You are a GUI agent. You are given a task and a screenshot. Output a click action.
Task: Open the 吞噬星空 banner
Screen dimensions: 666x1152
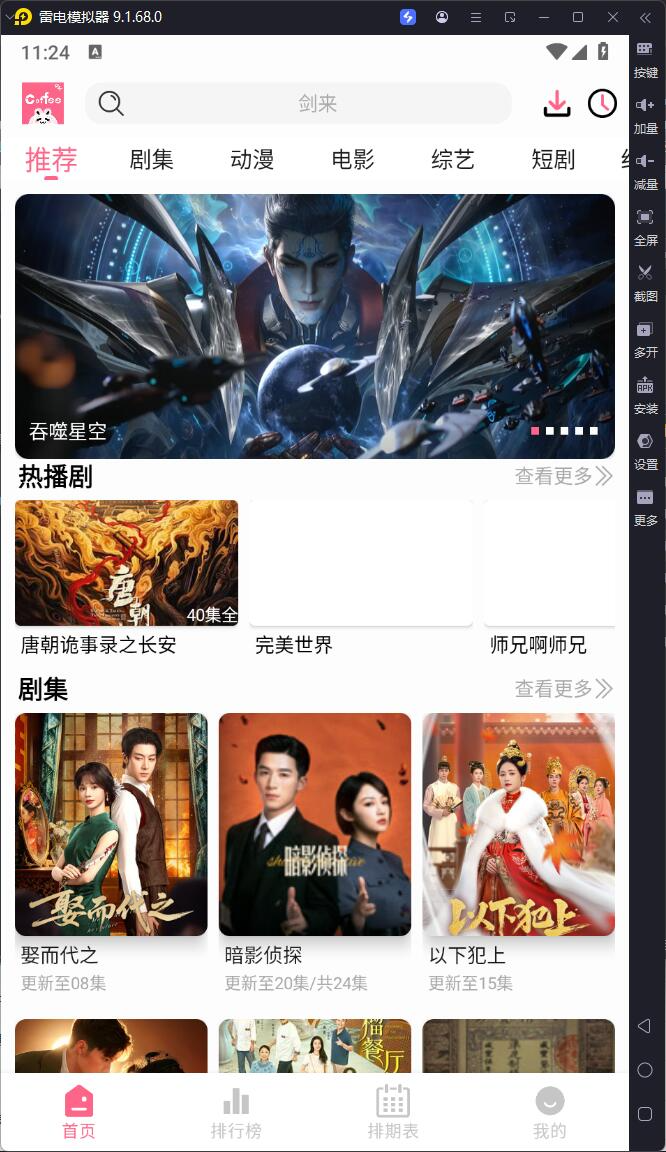315,326
